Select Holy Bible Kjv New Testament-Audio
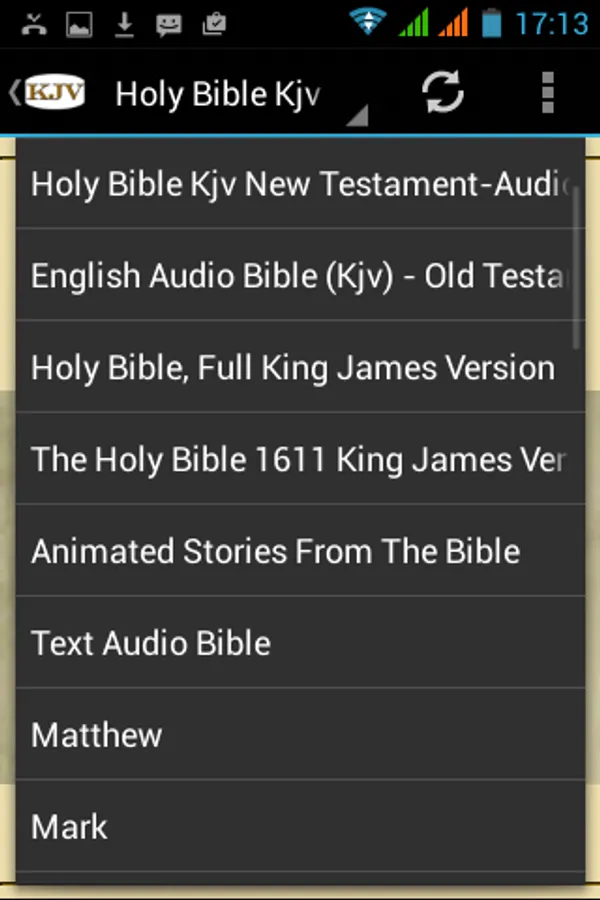Viewport: 600px width, 900px height. pos(300,184)
